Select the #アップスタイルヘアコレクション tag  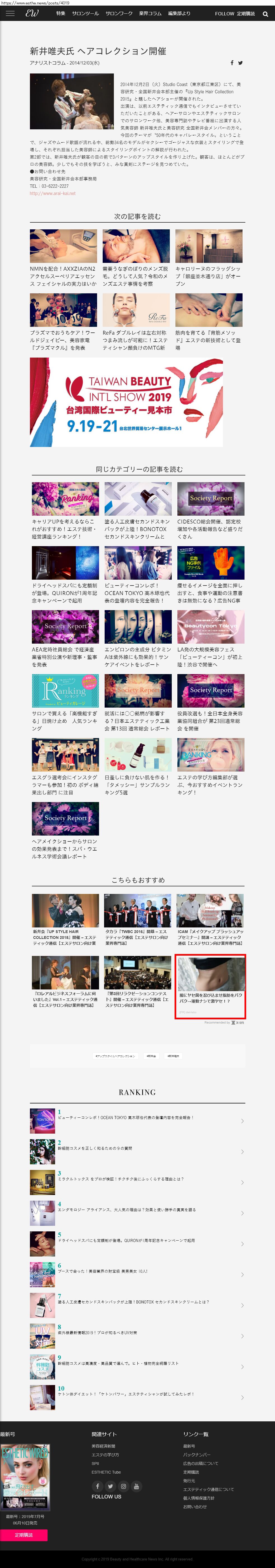coord(115,1056)
